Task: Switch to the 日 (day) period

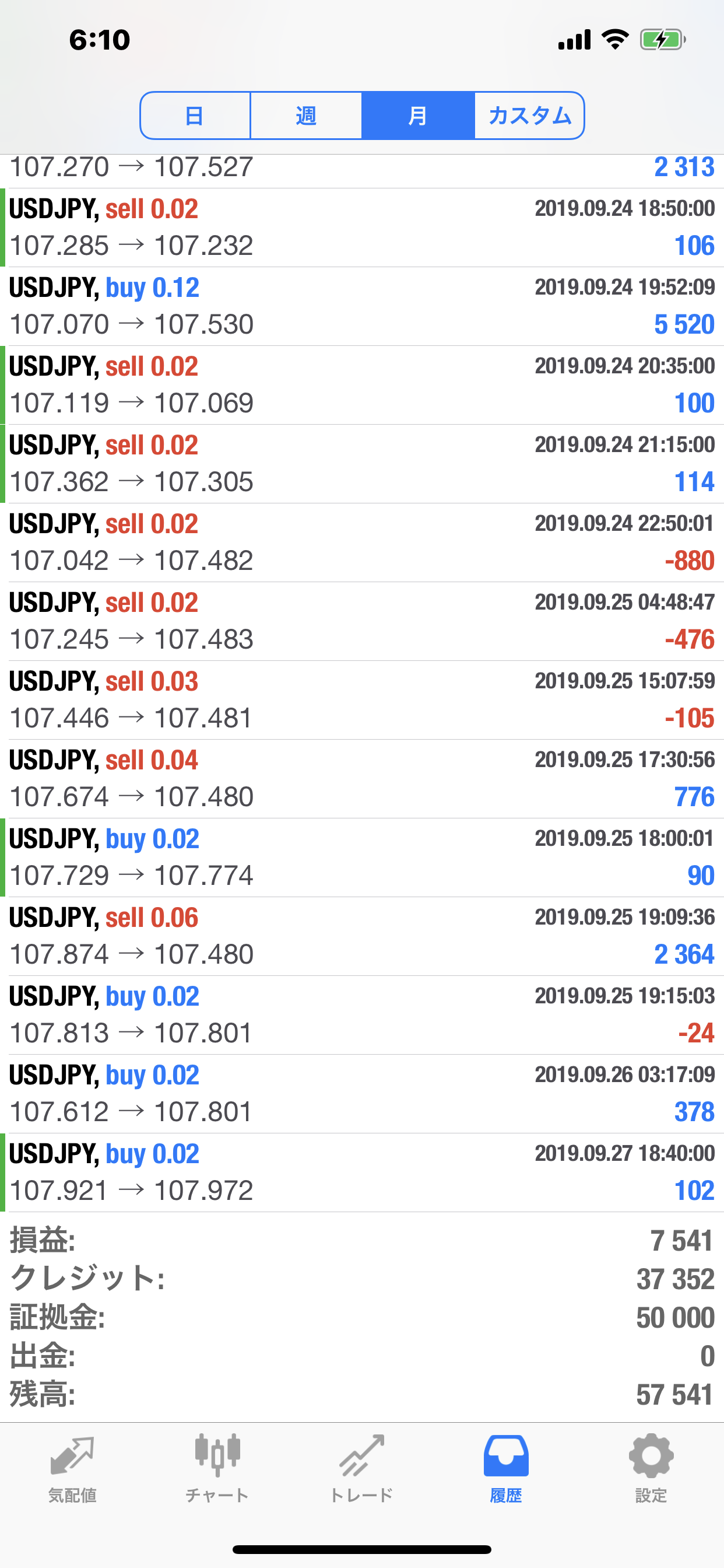Action: click(x=195, y=116)
